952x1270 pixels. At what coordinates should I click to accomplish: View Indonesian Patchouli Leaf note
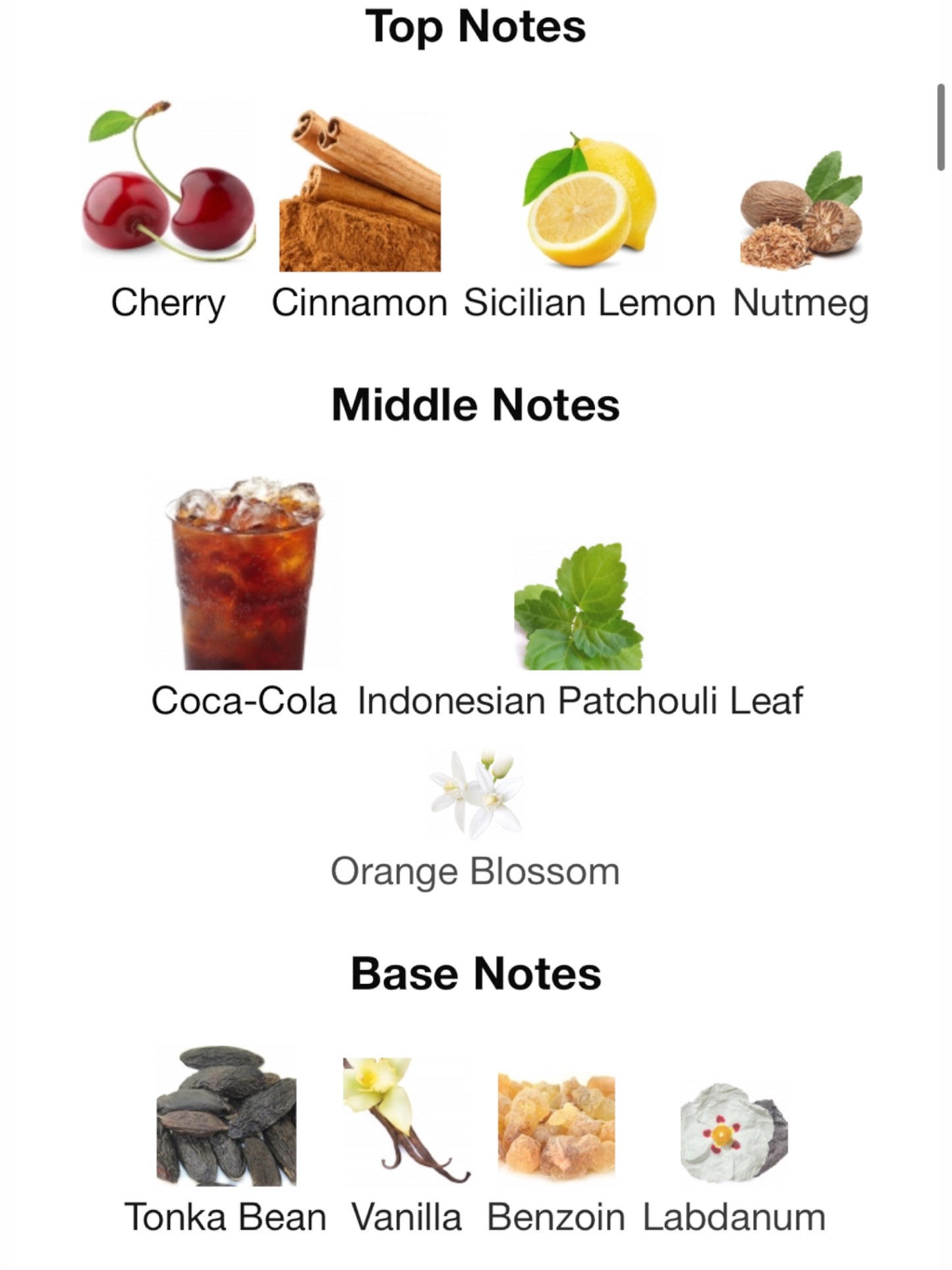click(579, 606)
